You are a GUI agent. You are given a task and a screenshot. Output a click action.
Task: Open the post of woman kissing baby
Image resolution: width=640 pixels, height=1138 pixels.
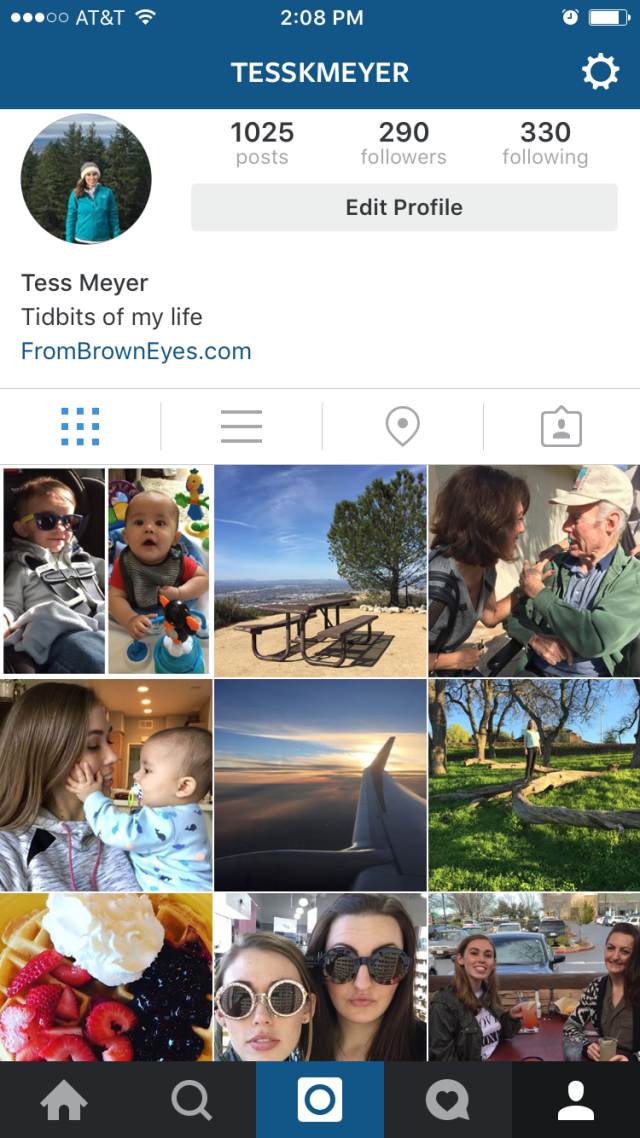pyautogui.click(x=106, y=785)
